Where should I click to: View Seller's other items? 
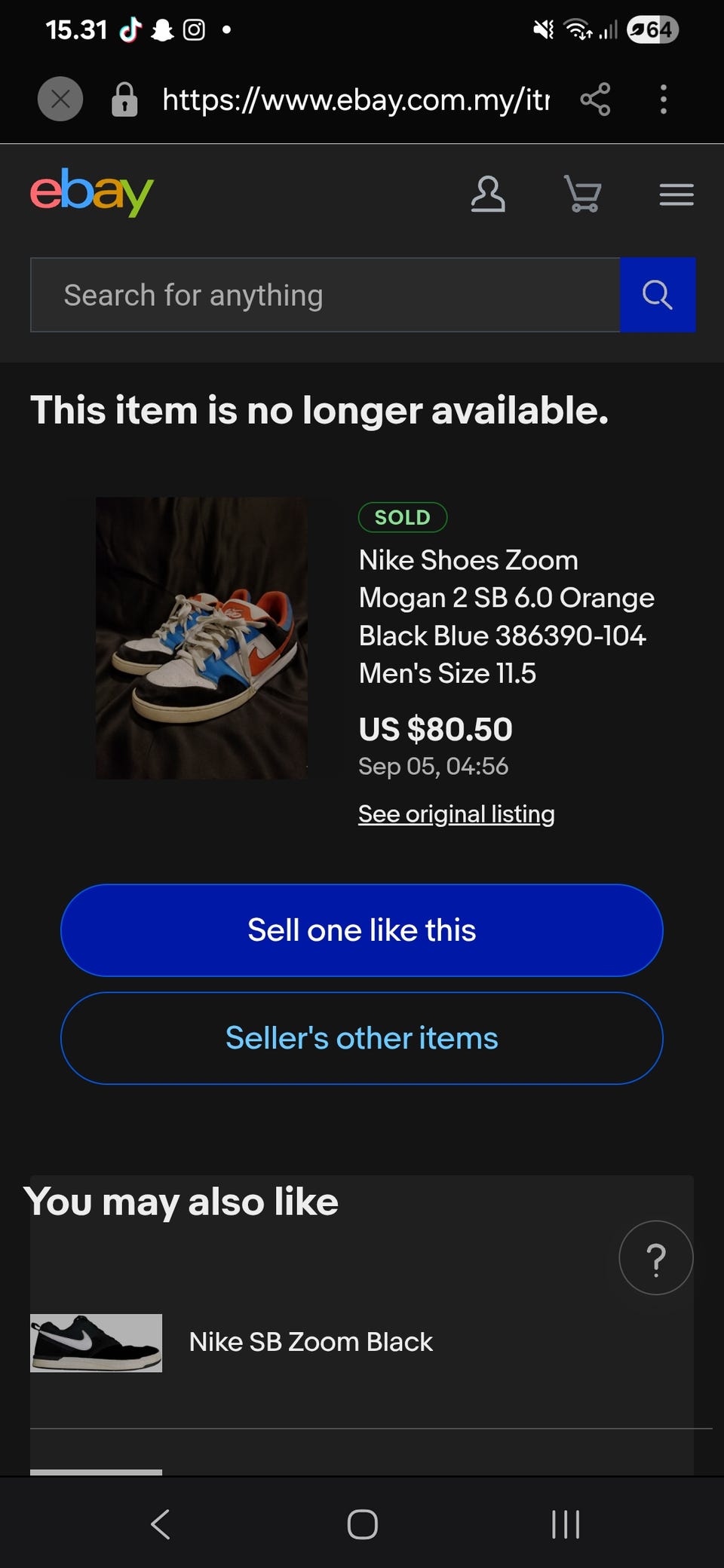[x=362, y=1038]
